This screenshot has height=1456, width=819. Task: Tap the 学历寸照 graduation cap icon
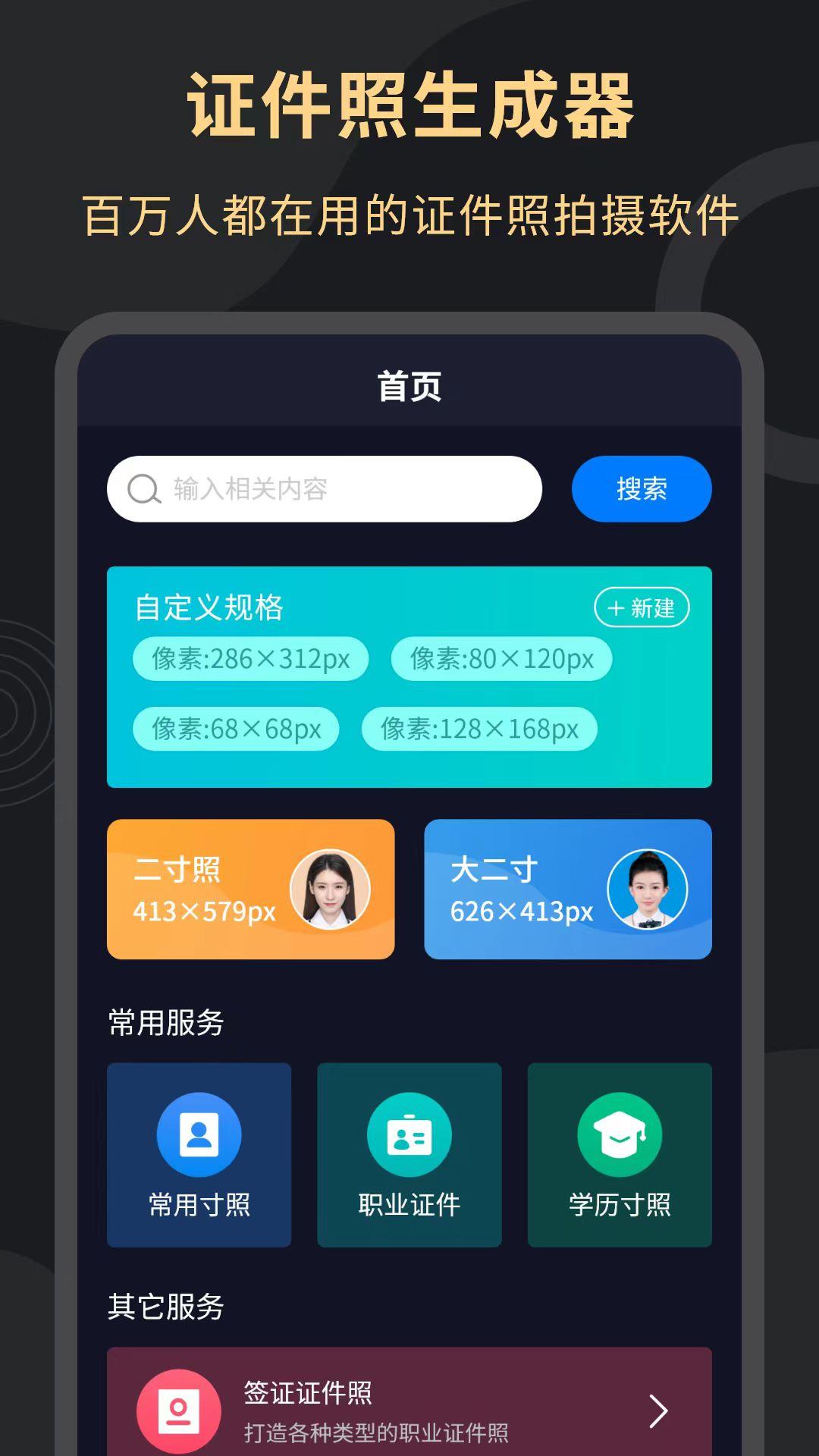point(620,1133)
